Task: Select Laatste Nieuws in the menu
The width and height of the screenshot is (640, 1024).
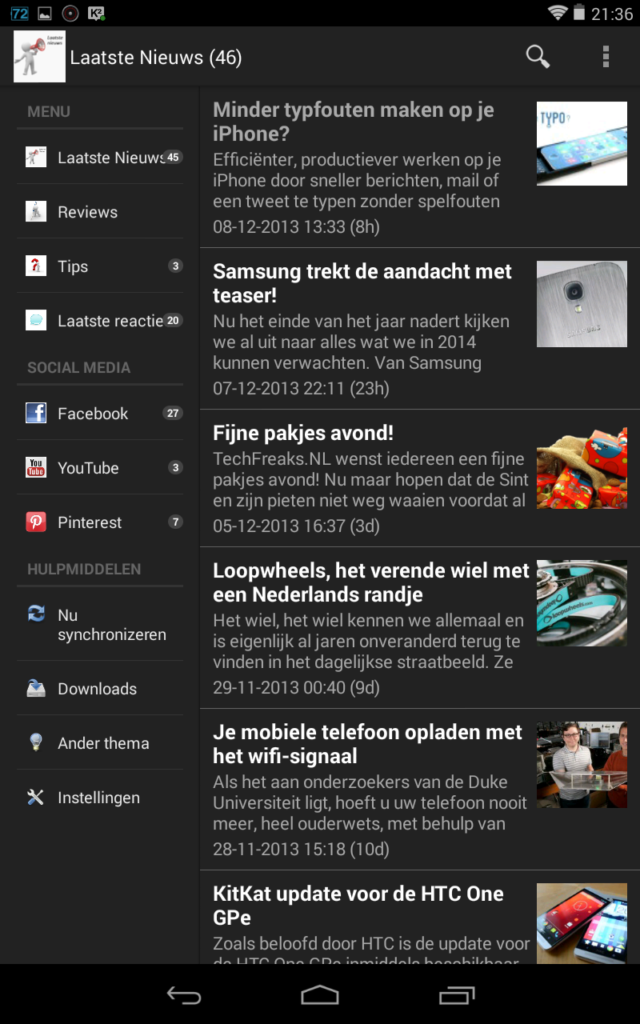Action: [x=100, y=157]
